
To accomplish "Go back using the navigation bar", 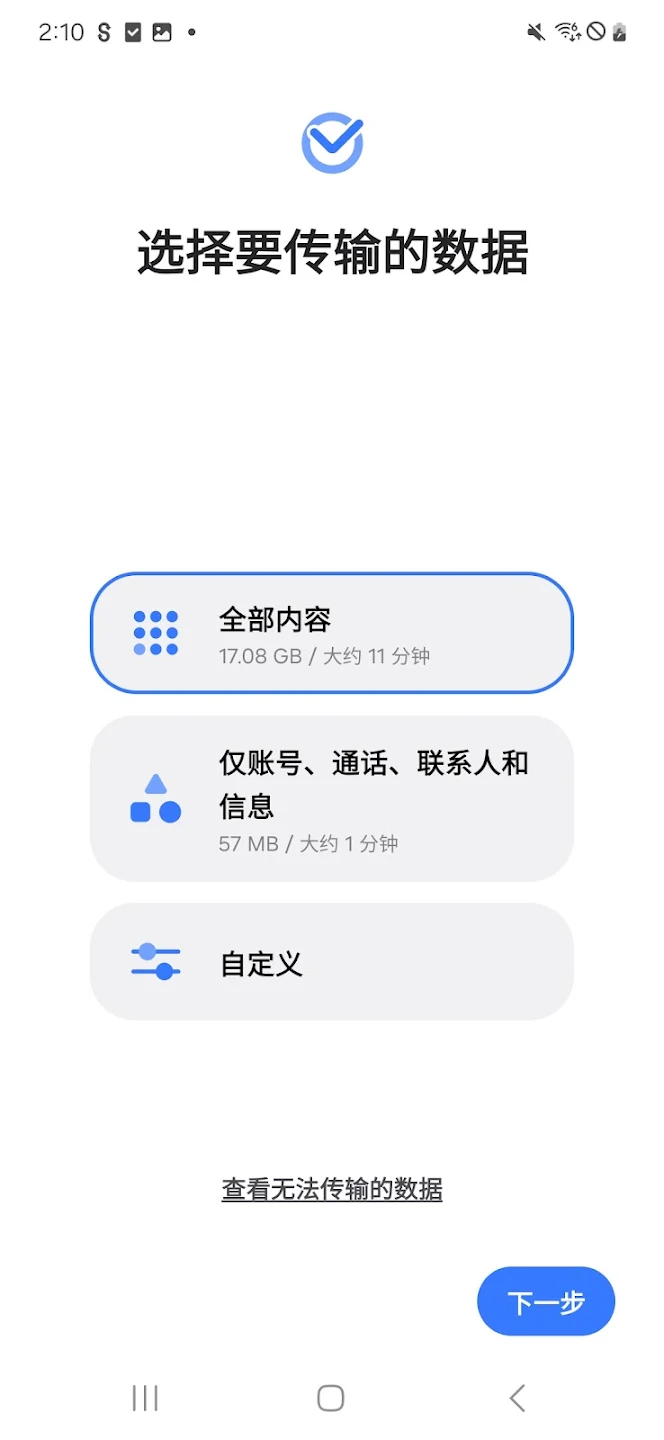I will pyautogui.click(x=517, y=1398).
